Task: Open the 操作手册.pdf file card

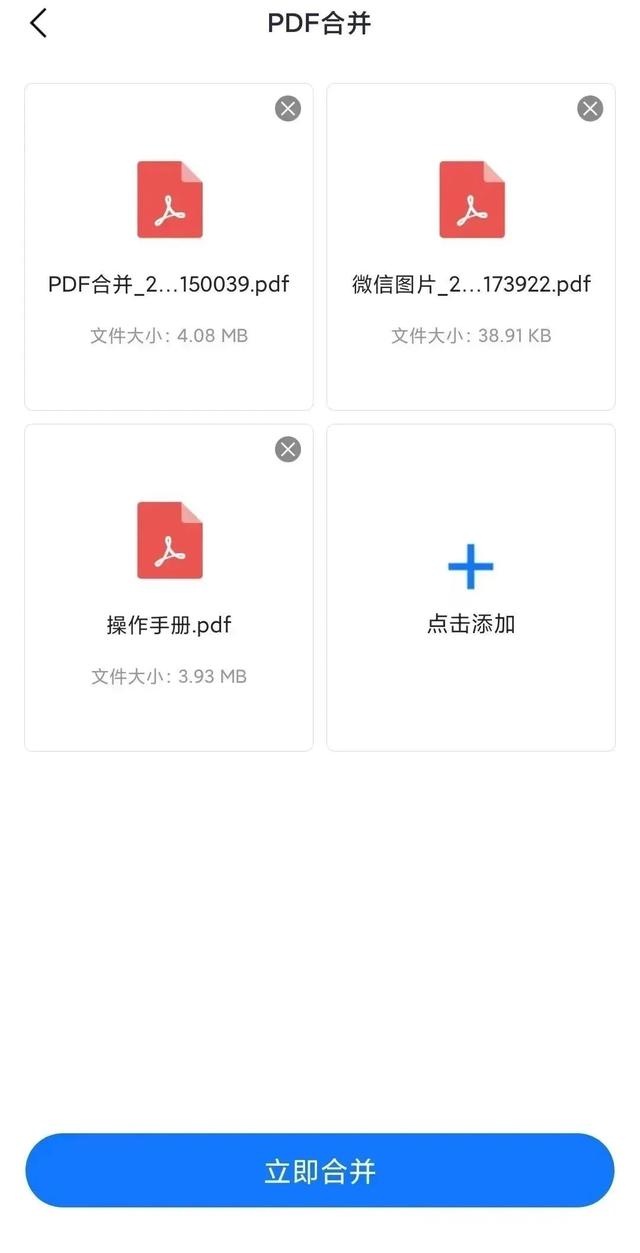Action: 169,588
